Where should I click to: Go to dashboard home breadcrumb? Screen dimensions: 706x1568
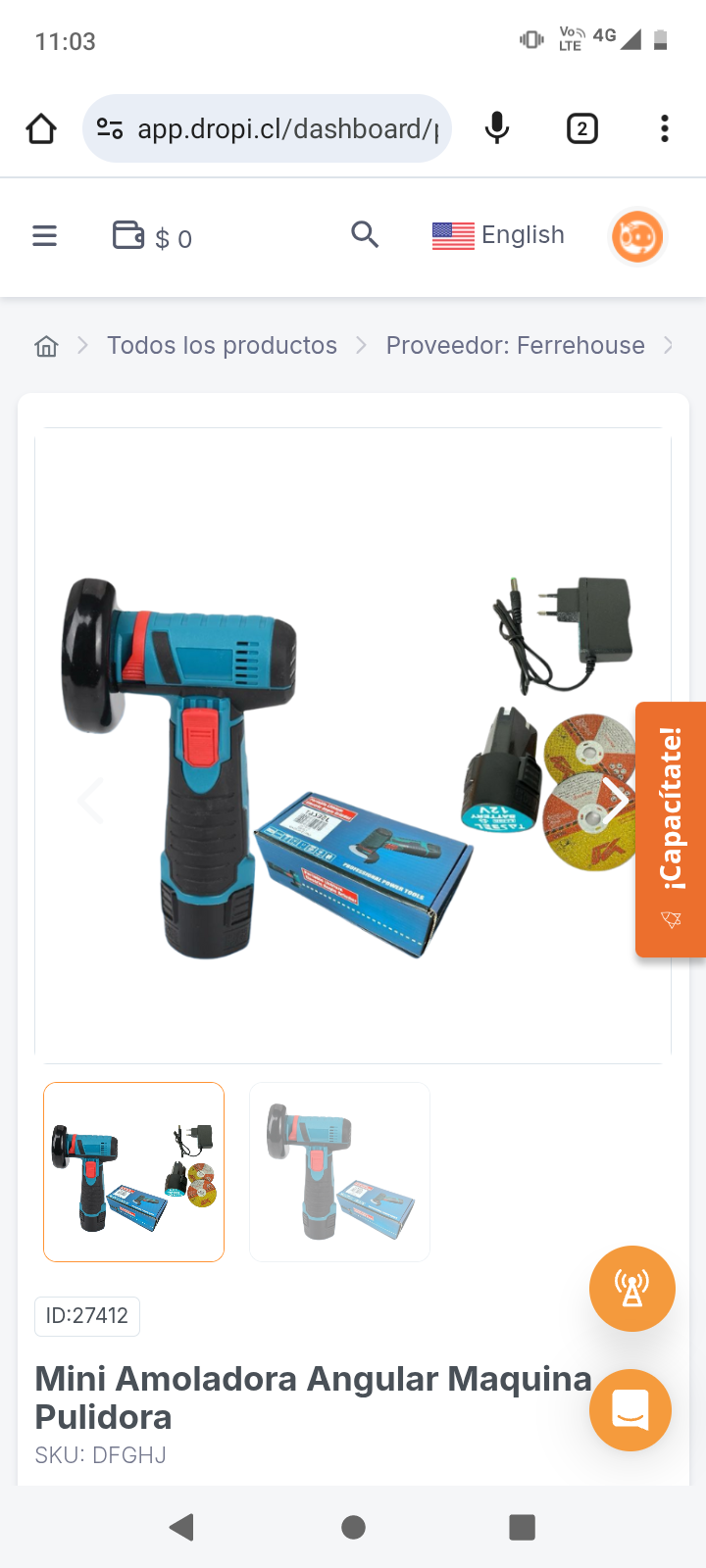tap(46, 346)
